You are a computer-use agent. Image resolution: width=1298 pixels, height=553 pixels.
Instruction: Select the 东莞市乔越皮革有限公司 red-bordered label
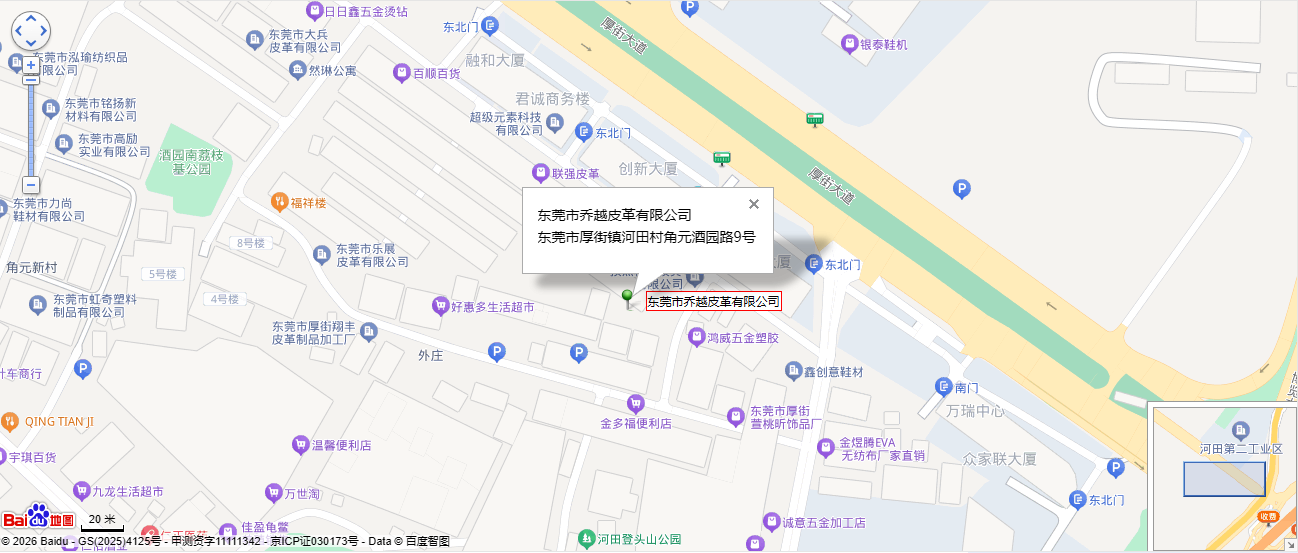[713, 301]
